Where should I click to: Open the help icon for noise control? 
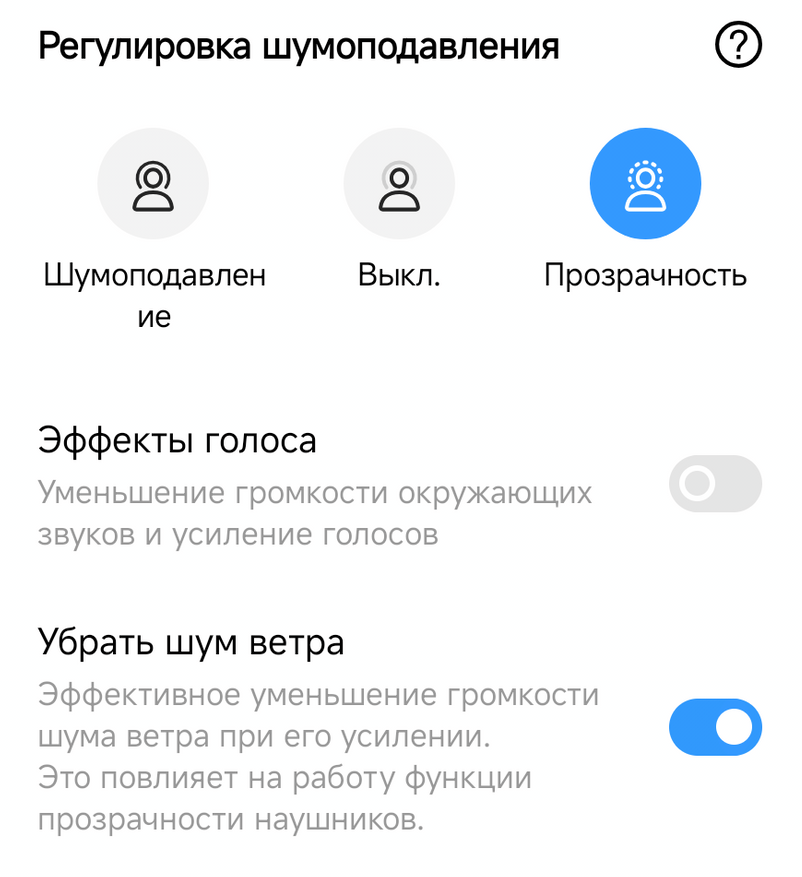tap(739, 46)
